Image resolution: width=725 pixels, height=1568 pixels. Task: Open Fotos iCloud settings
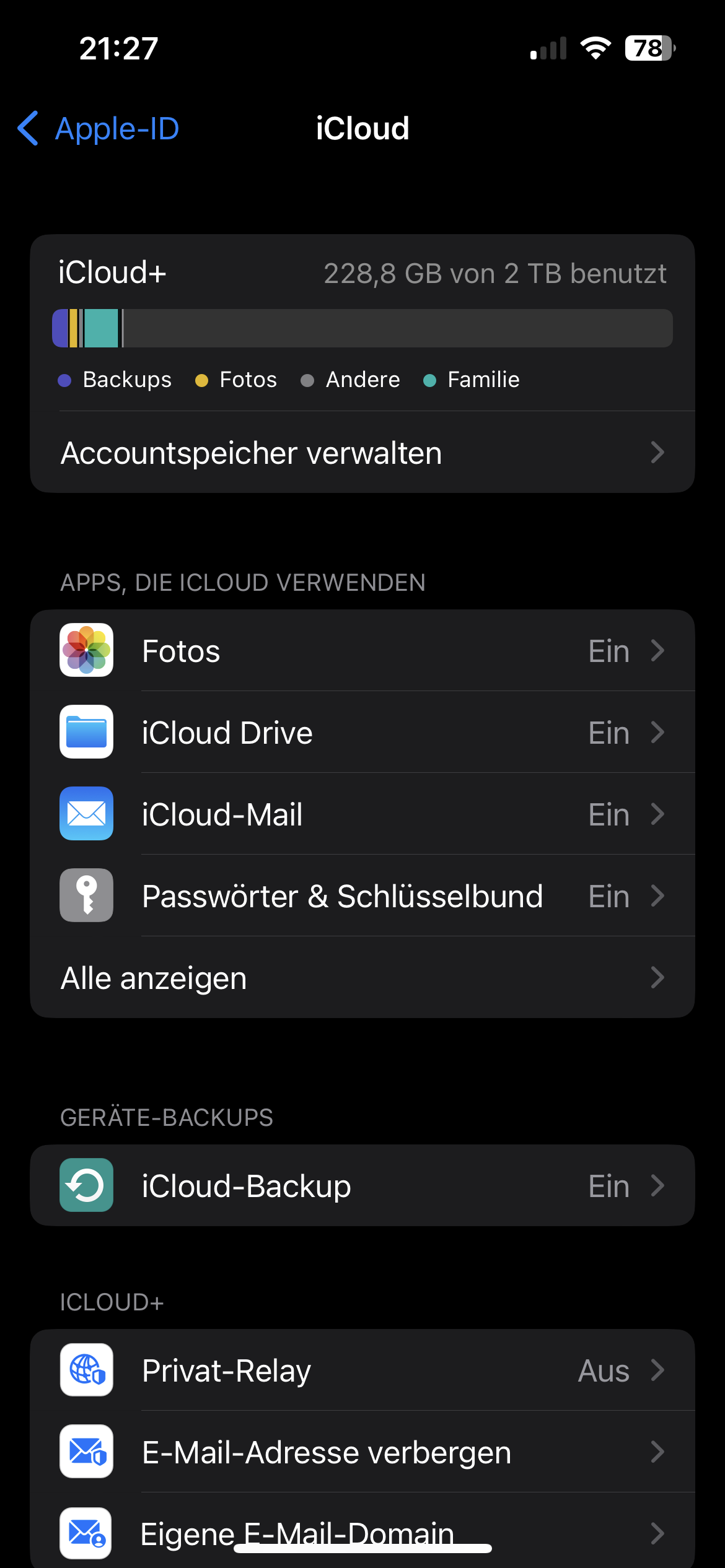point(362,651)
